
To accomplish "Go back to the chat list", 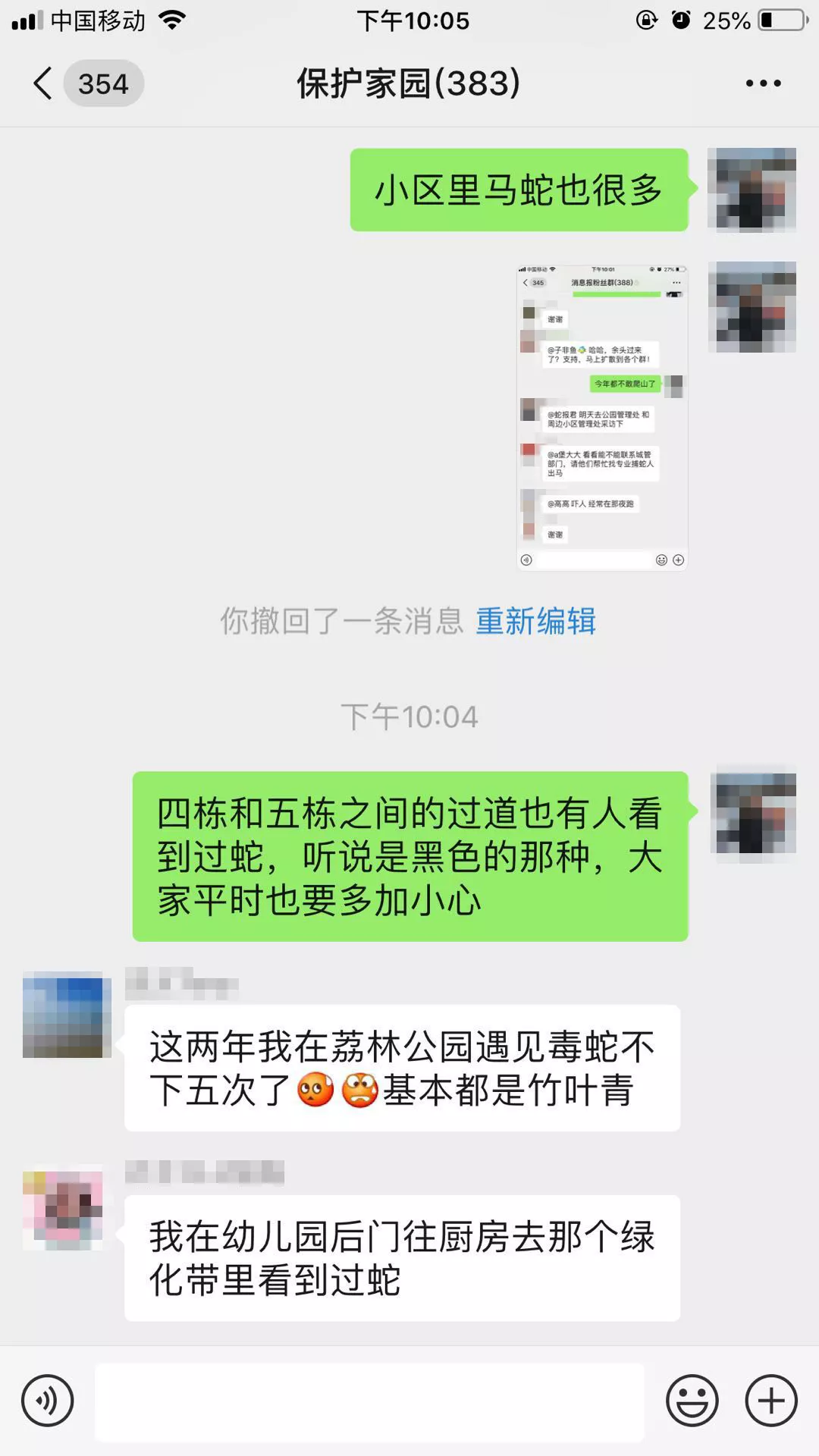I will [44, 83].
